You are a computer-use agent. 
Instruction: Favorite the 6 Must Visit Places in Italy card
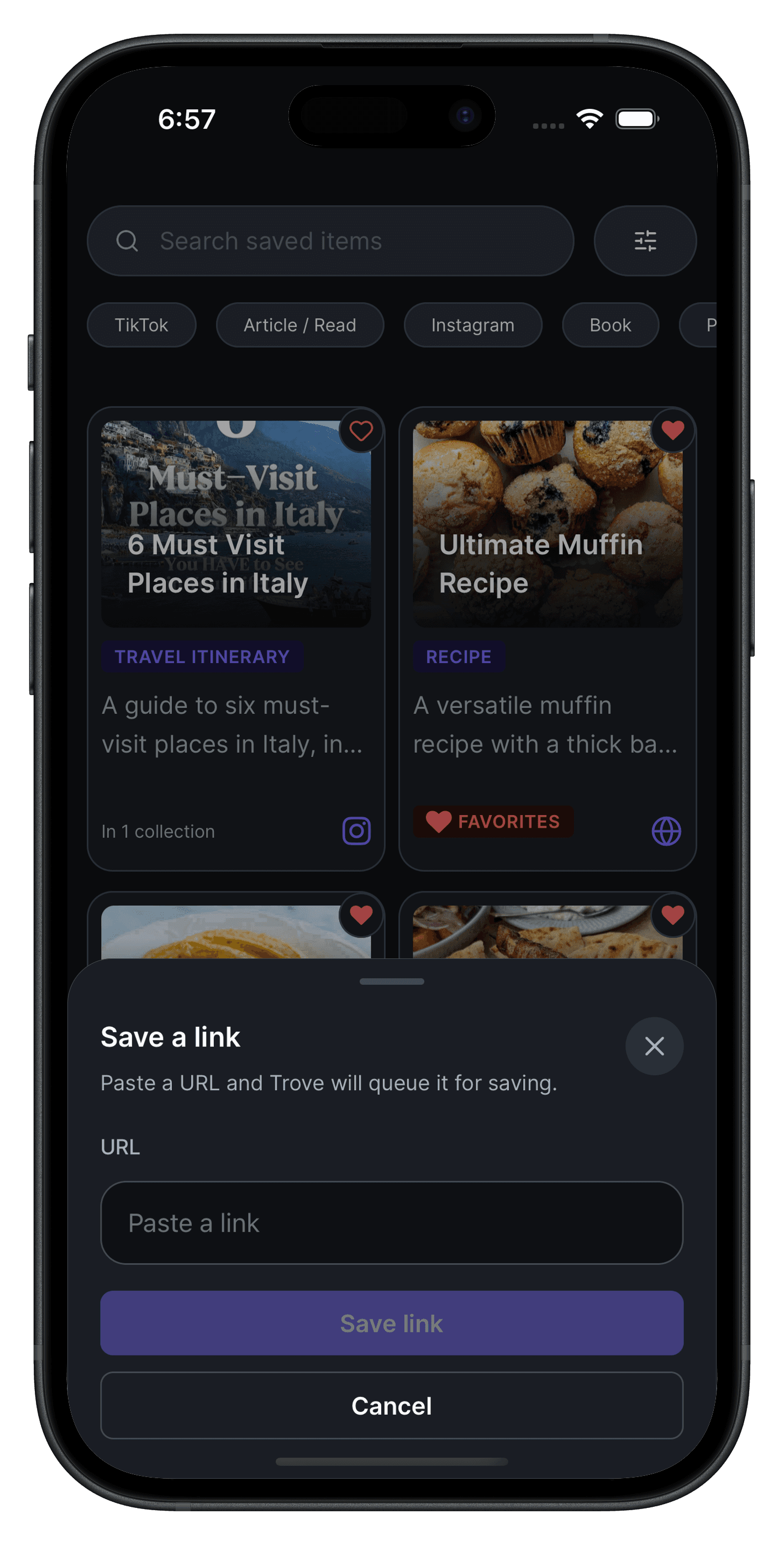tap(361, 430)
